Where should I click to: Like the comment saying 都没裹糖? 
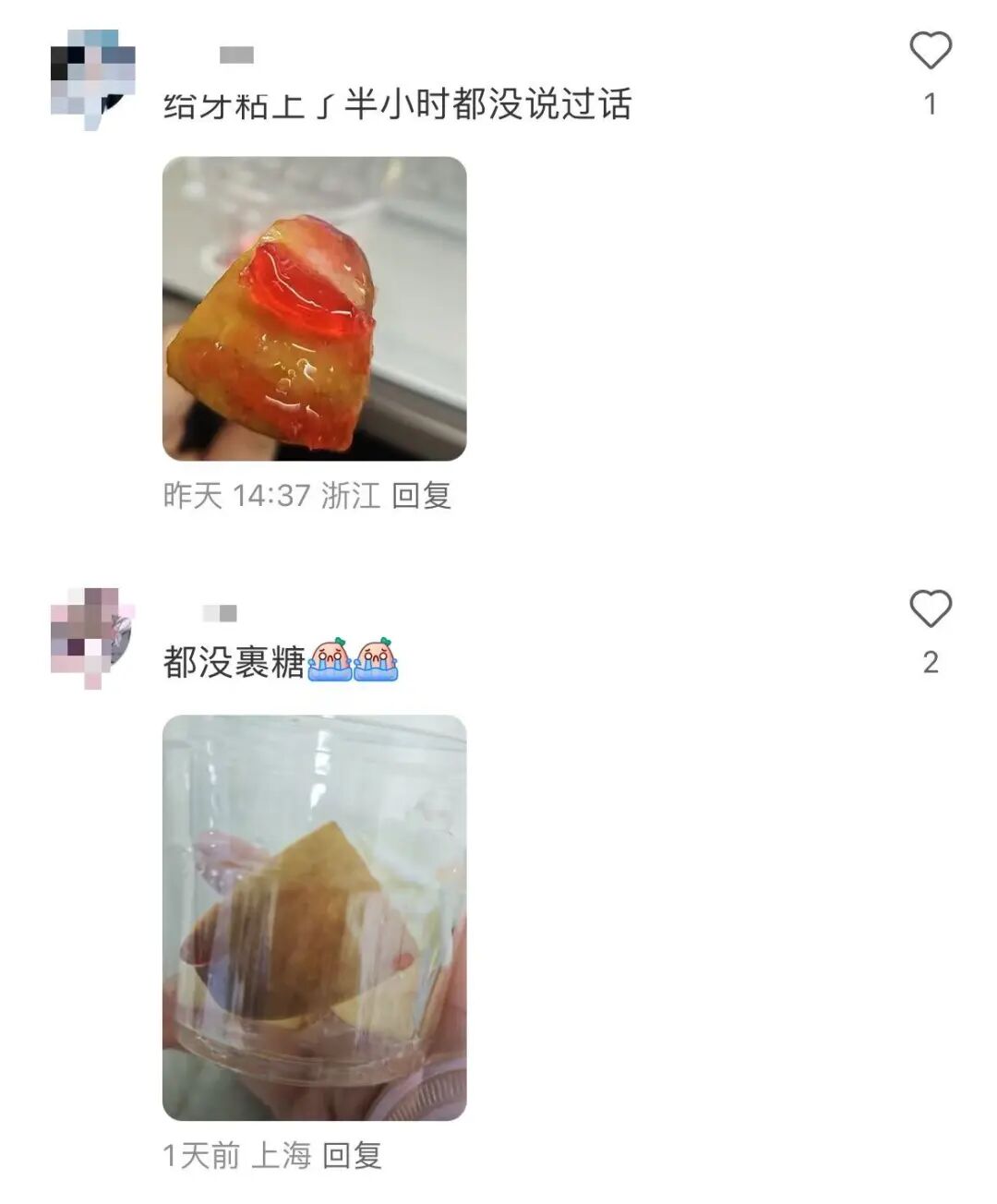(930, 609)
